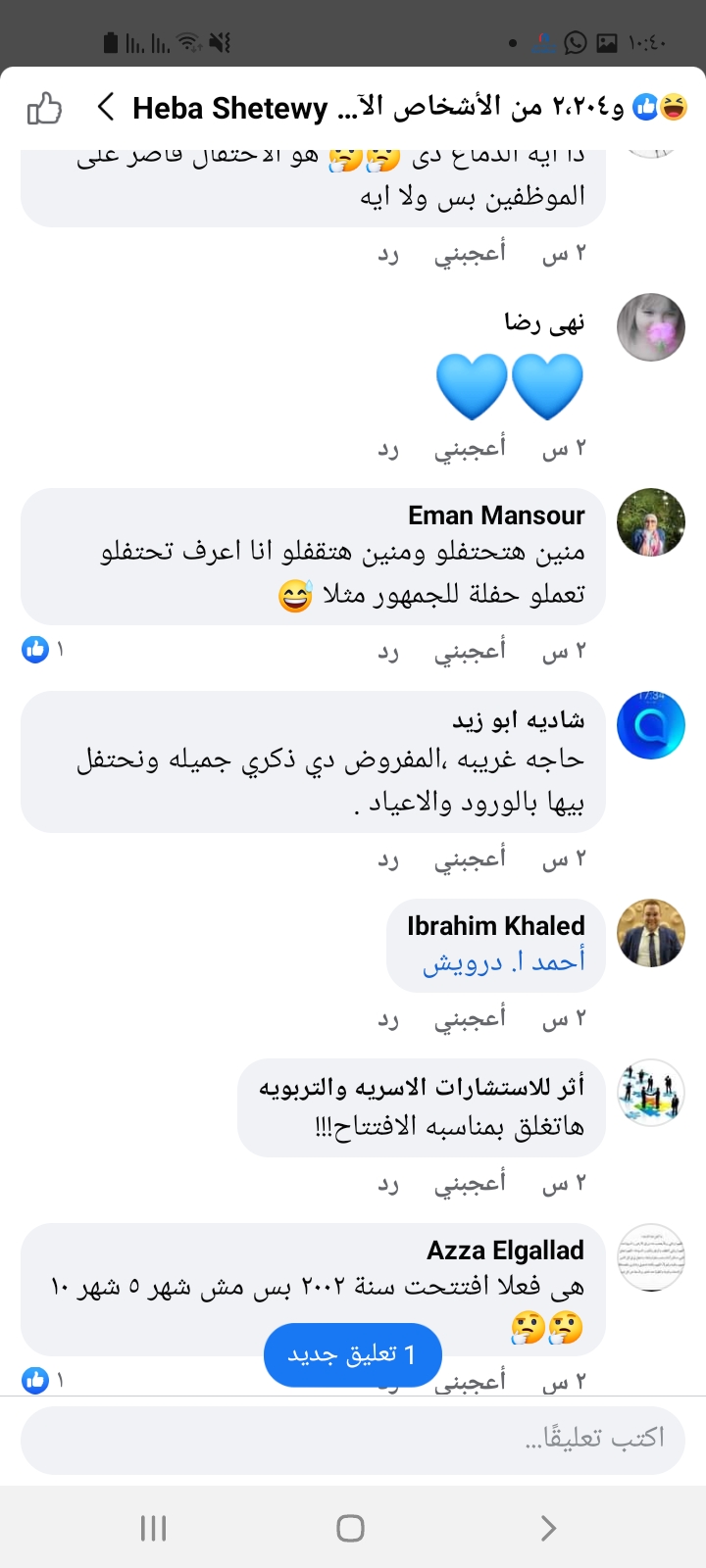Open the recent apps button in navigation bar
706x1568 pixels.
153,1527
